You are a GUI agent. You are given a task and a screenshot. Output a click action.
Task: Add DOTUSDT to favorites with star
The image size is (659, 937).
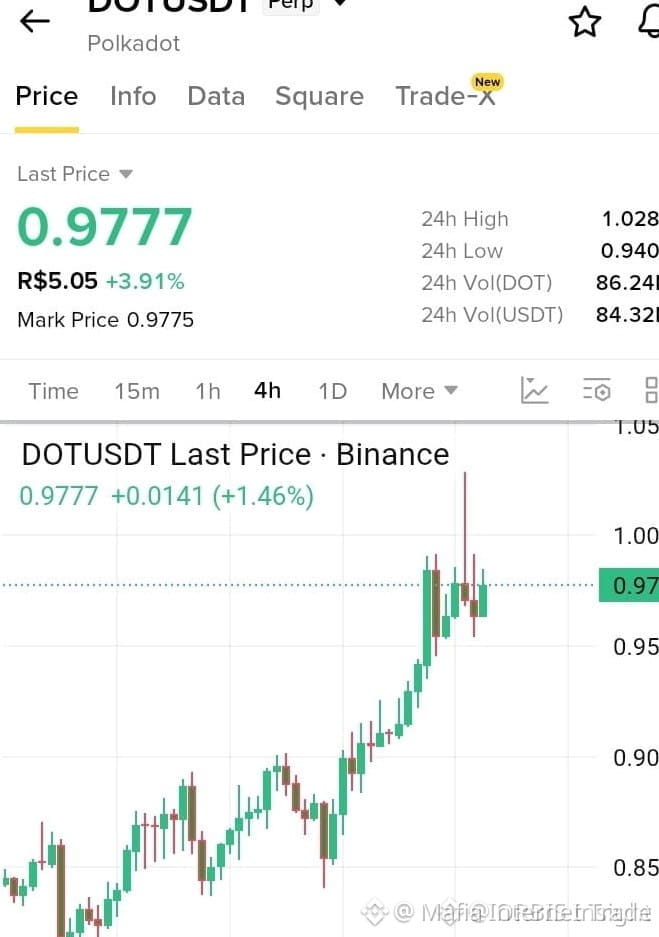[x=584, y=22]
